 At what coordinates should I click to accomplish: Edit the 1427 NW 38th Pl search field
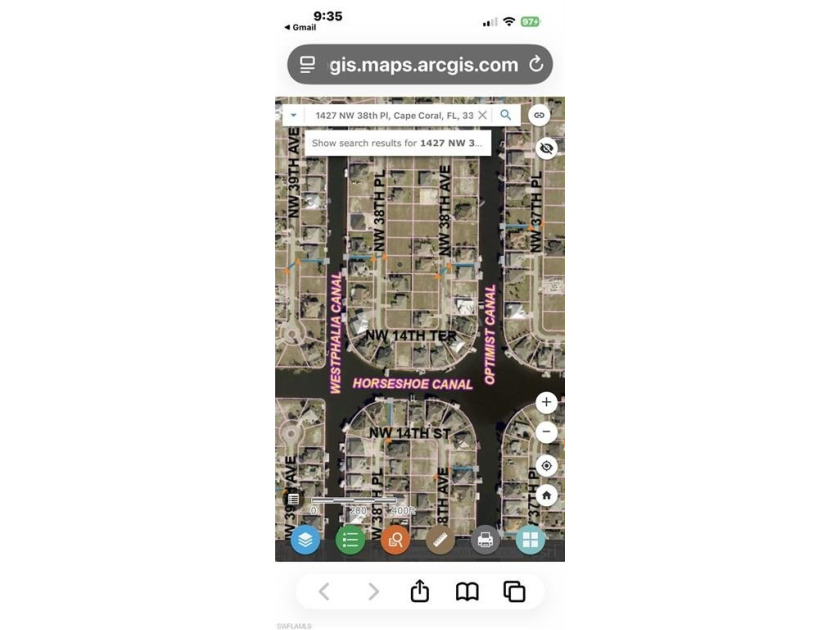390,115
